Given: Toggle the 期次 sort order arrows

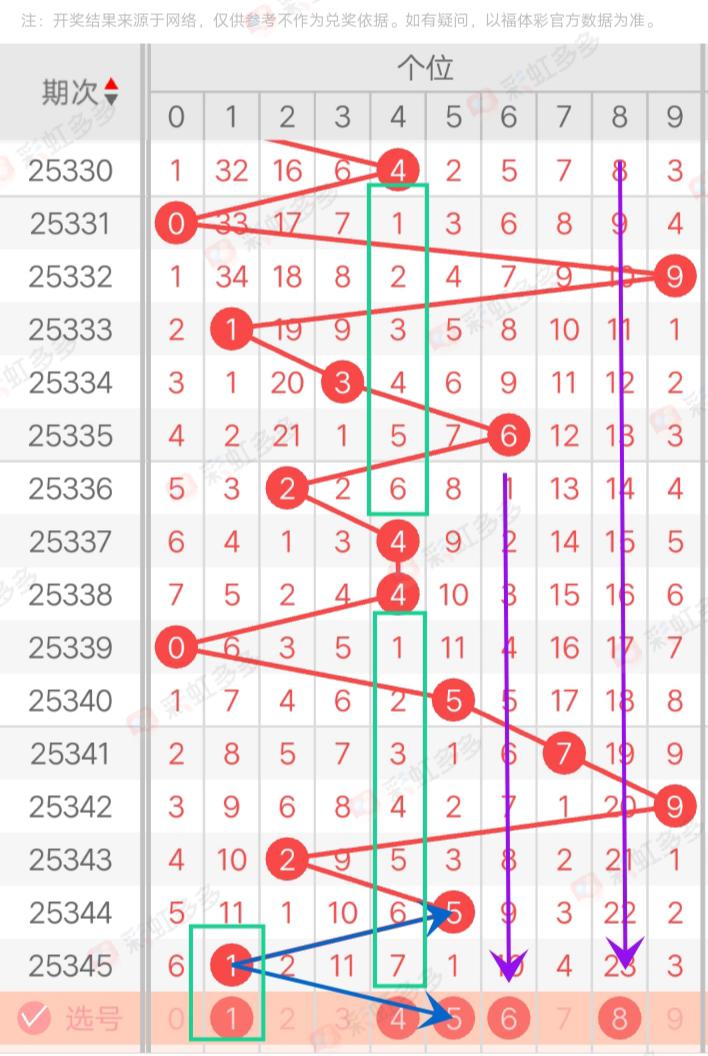Looking at the screenshot, I should 110,92.
